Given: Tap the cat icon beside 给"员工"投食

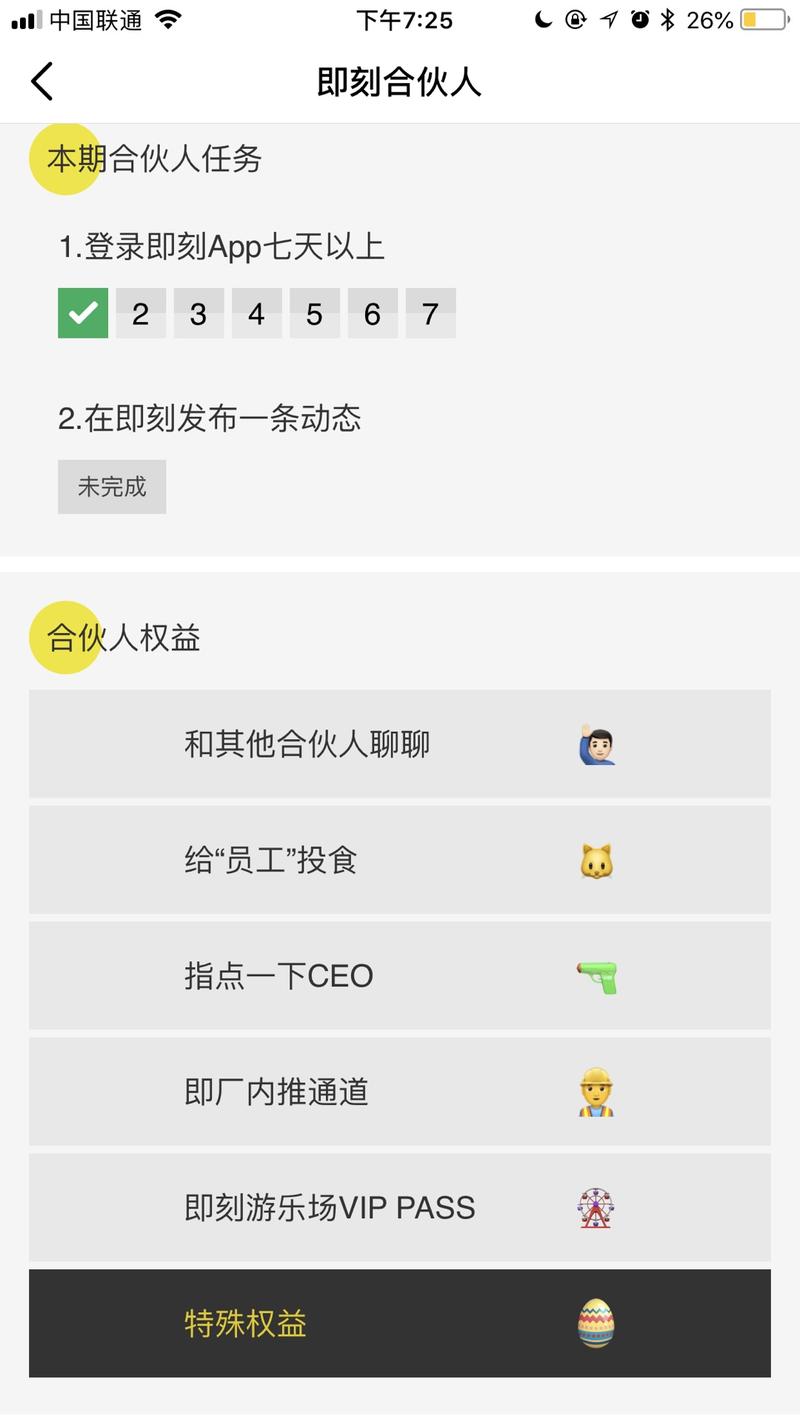Looking at the screenshot, I should [596, 860].
